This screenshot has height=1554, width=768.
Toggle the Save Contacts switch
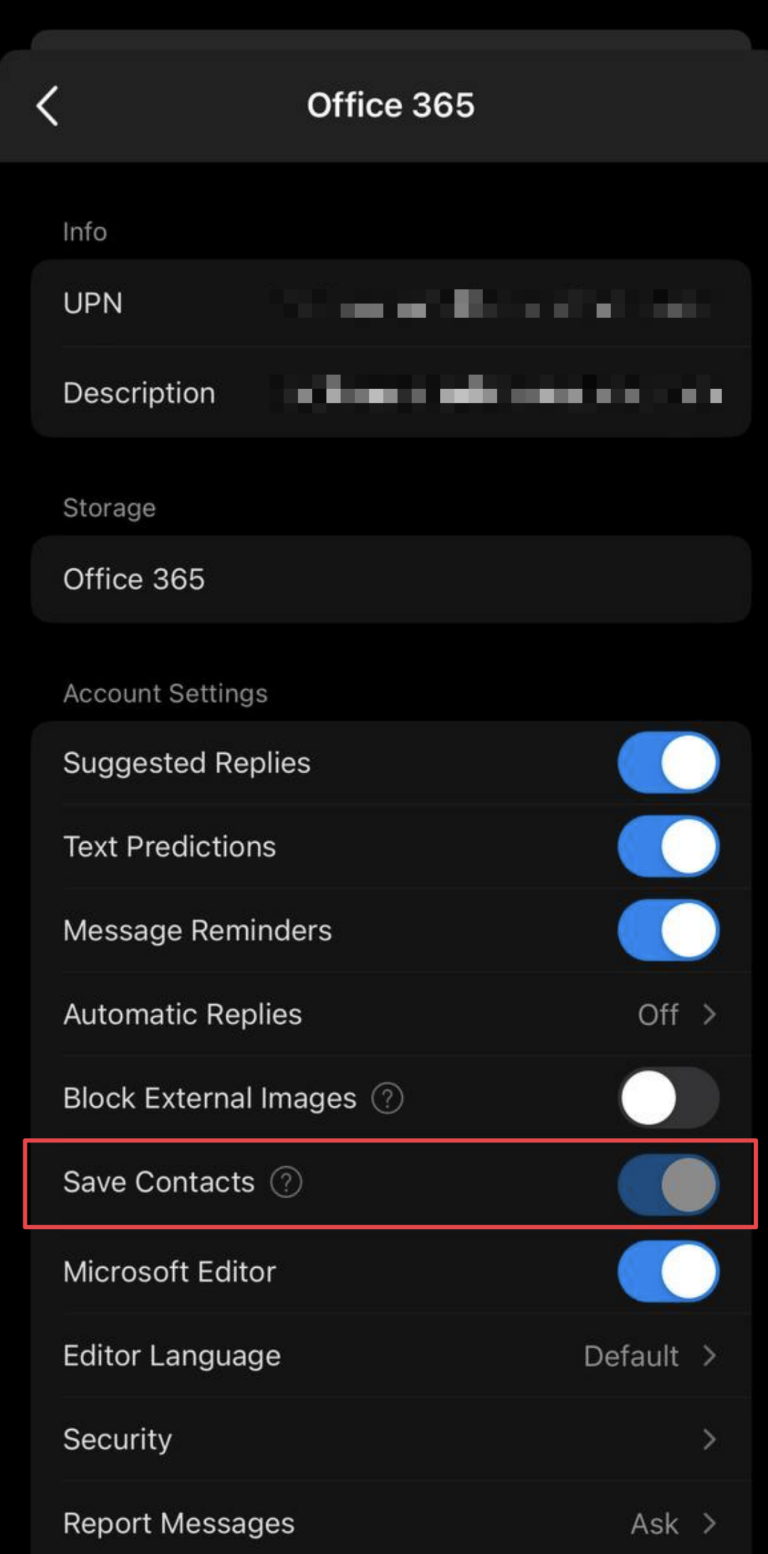pos(668,1185)
